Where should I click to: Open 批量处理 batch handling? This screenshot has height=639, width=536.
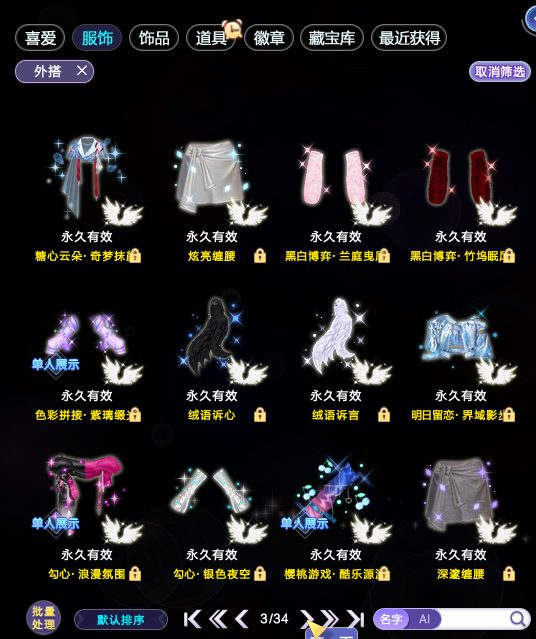43,618
